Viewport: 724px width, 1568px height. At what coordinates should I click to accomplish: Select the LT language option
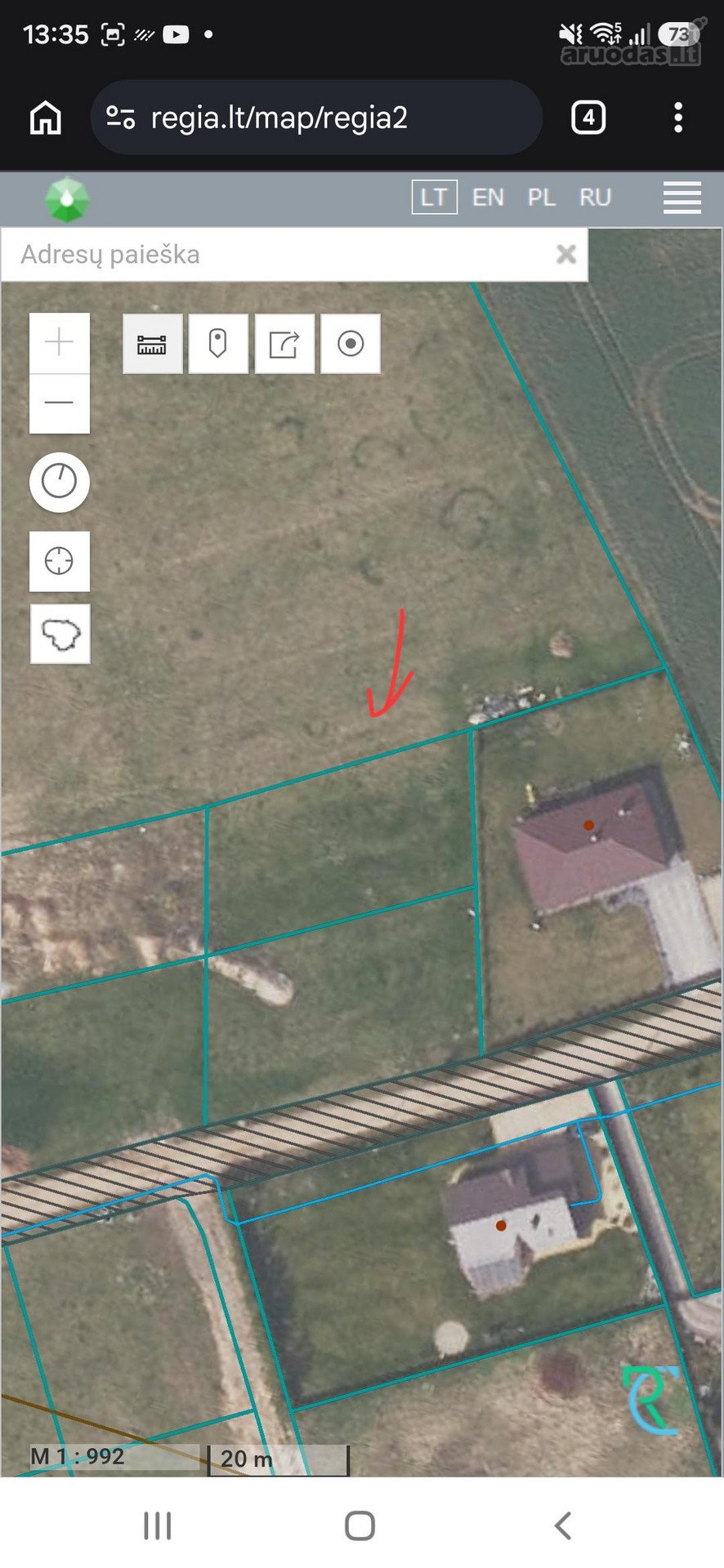point(434,198)
